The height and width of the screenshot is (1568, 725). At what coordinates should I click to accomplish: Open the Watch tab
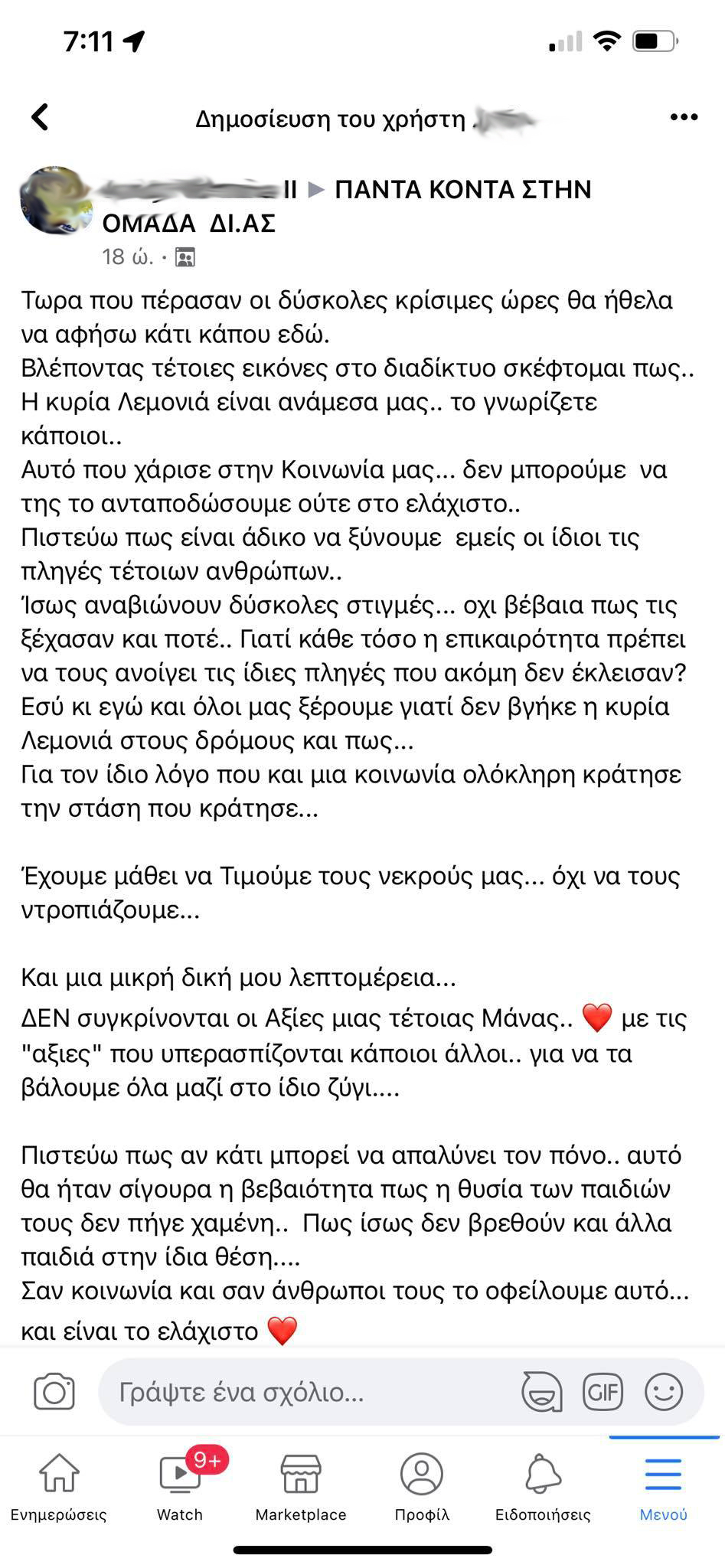click(180, 1487)
